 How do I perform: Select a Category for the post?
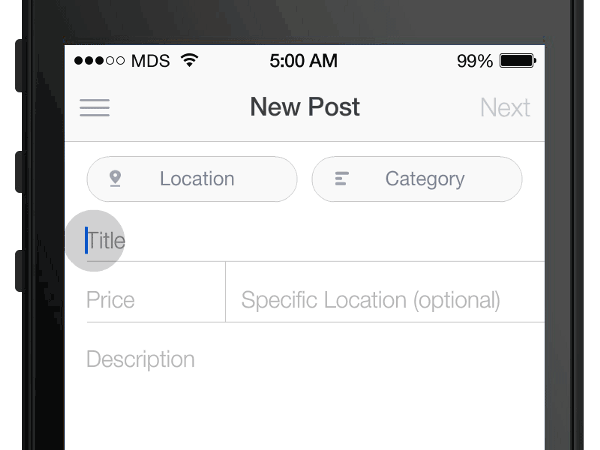pos(417,179)
